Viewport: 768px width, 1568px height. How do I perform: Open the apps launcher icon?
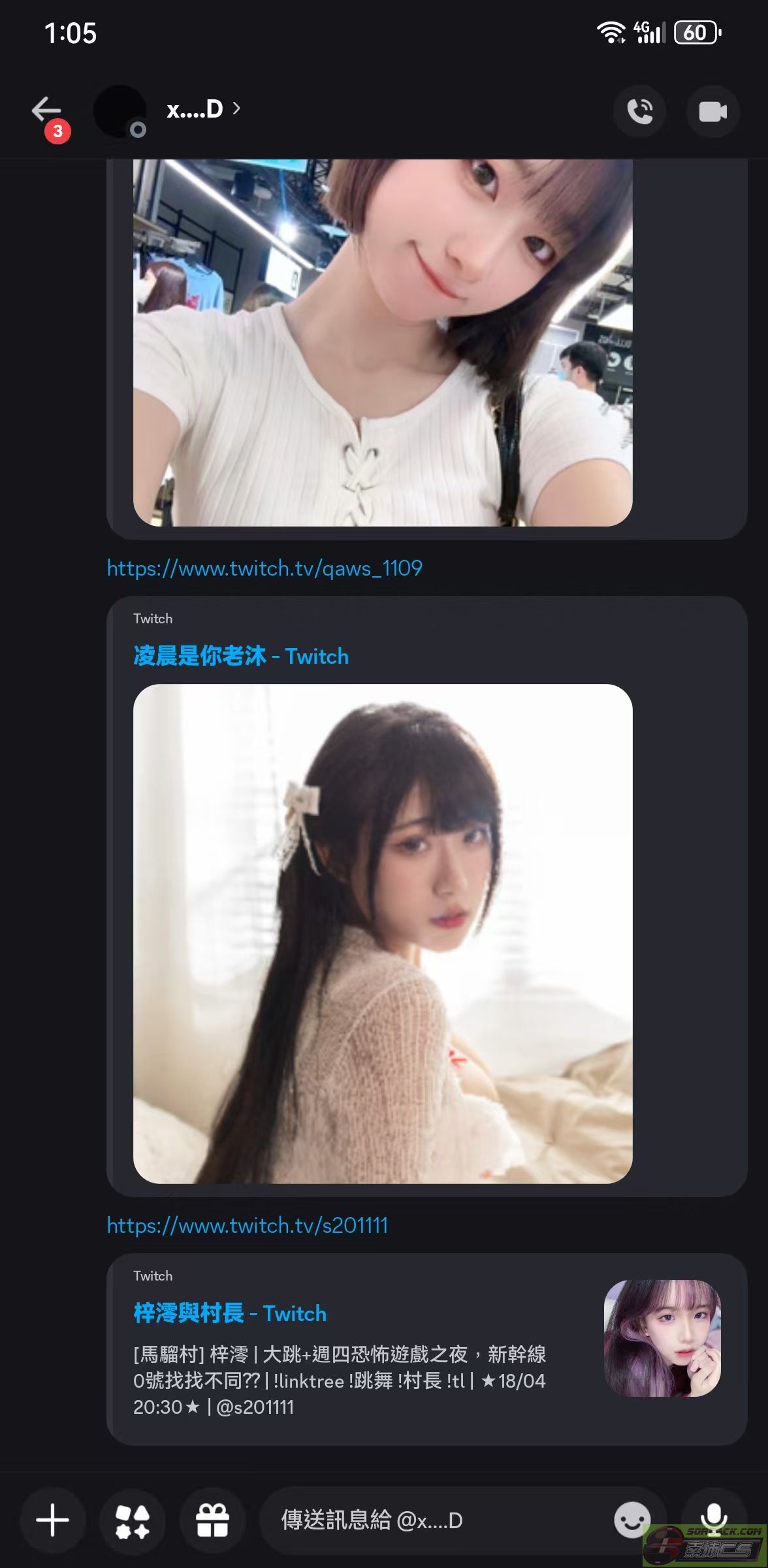tap(133, 1520)
